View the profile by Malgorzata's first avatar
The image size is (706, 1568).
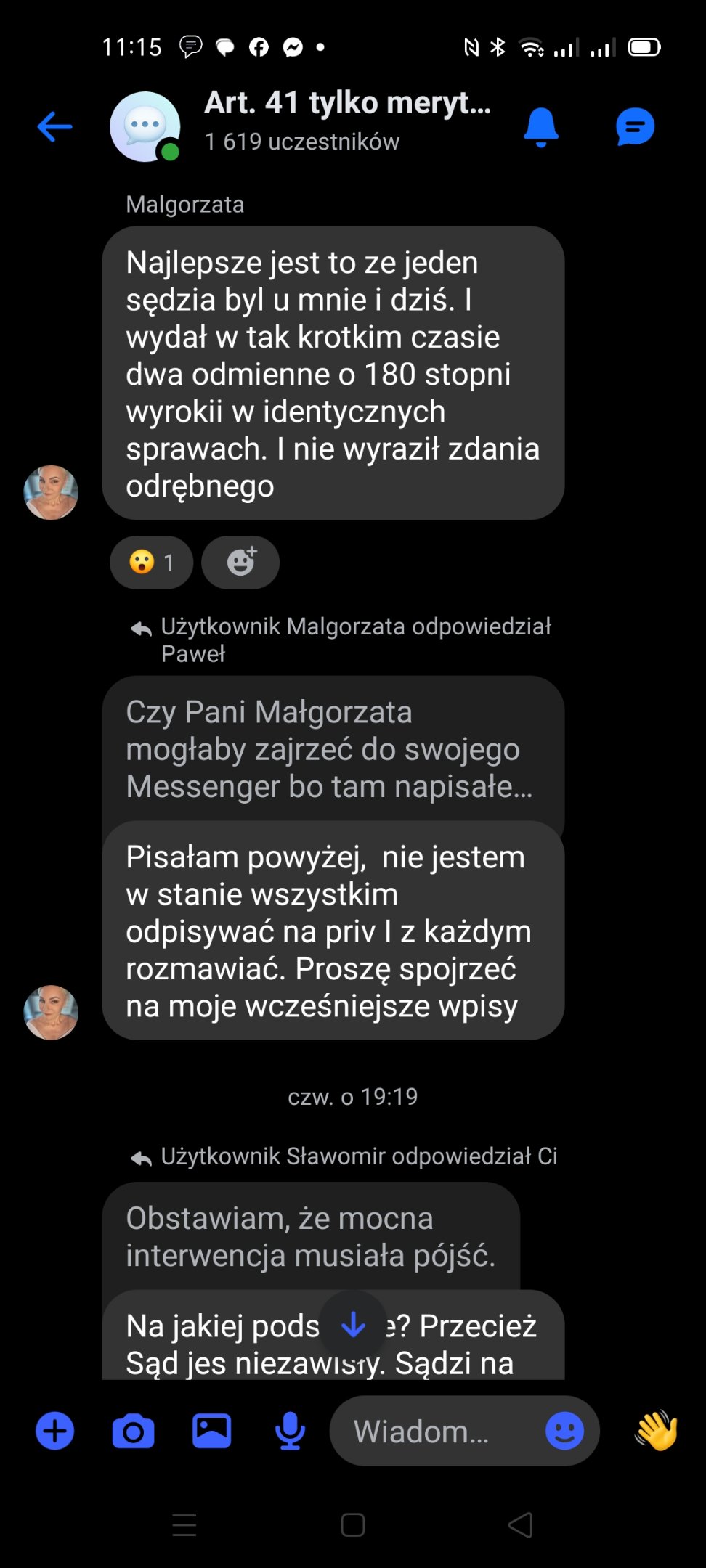coord(51,492)
